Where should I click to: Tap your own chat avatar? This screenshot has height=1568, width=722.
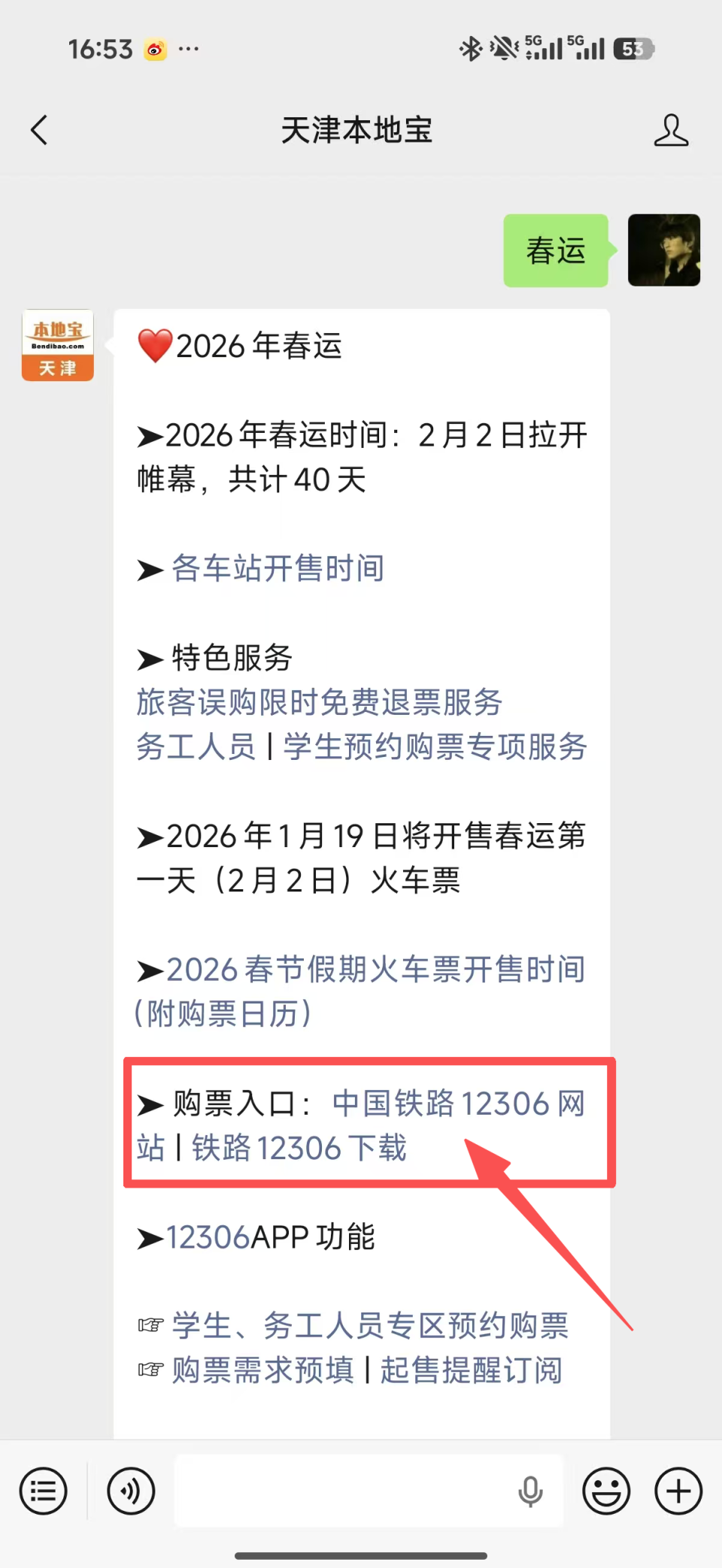[x=664, y=250]
